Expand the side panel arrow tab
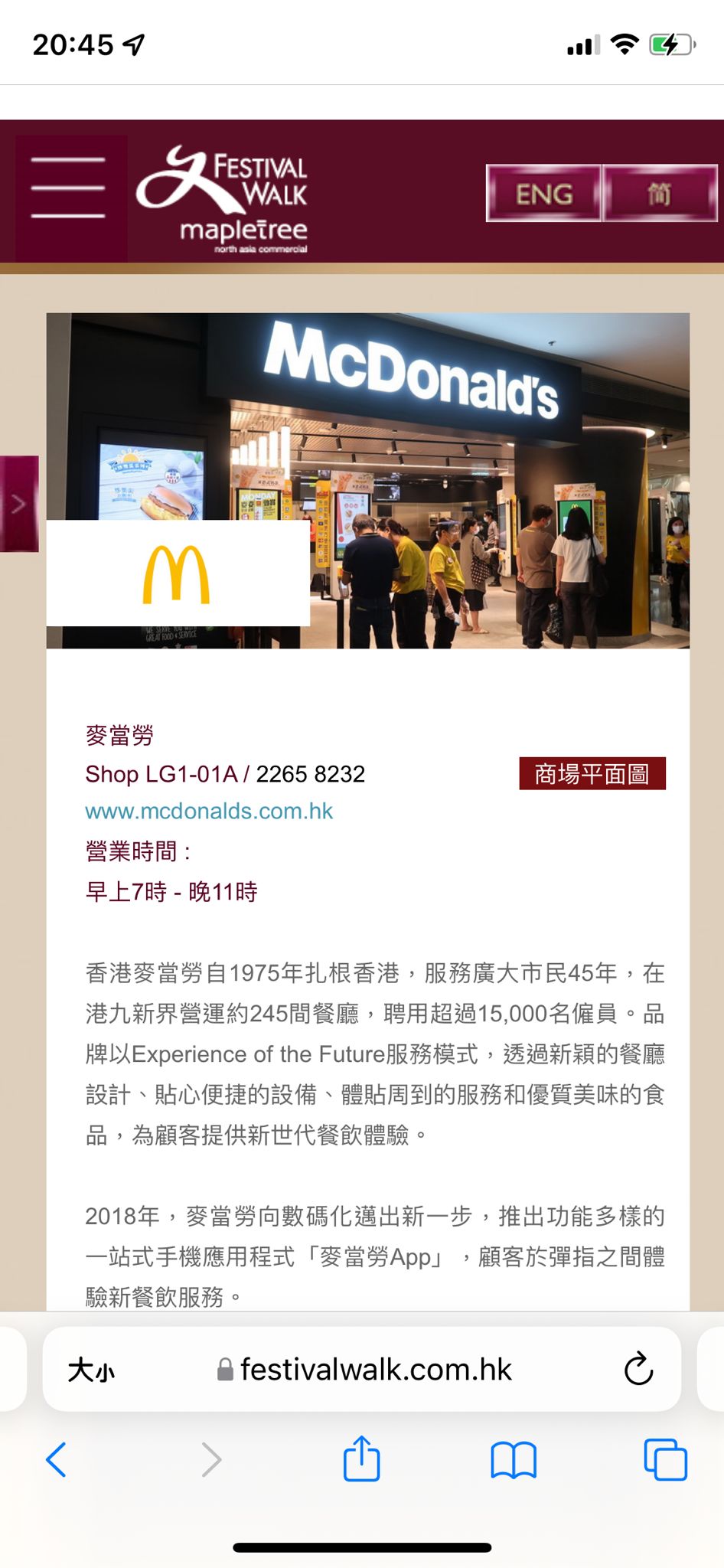This screenshot has height=1568, width=724. [x=19, y=504]
